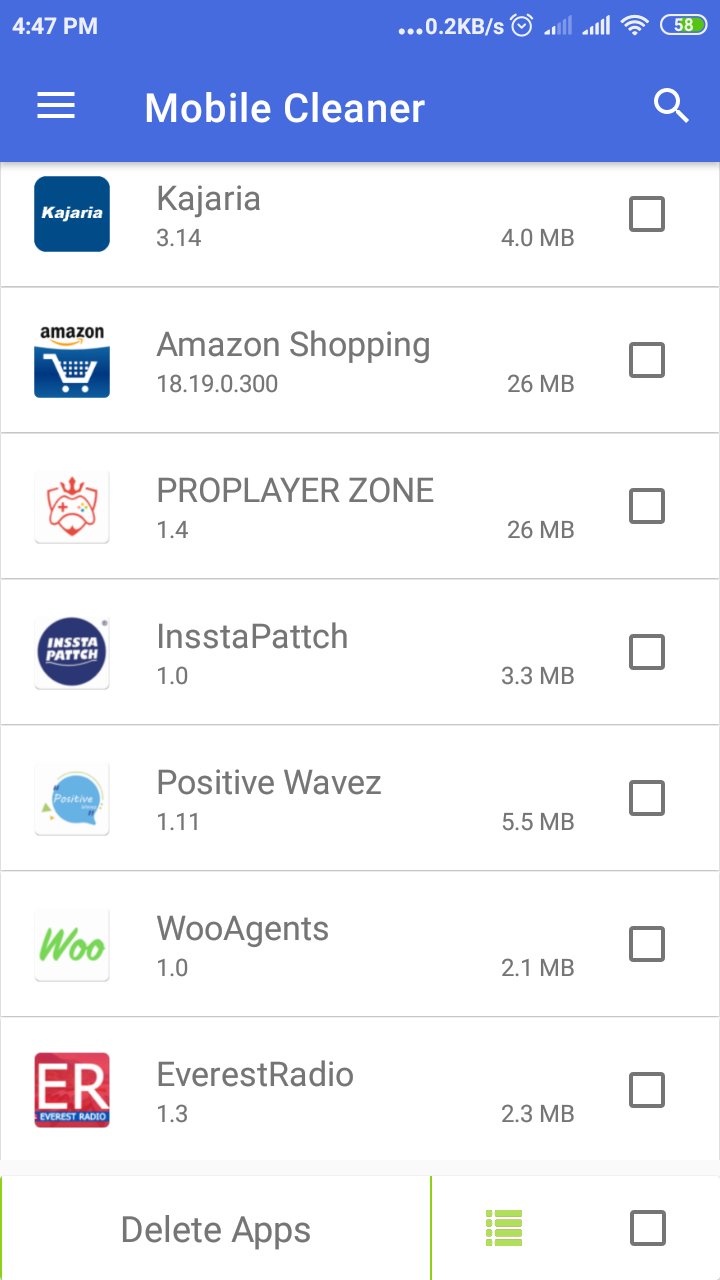Tap the PROPLAYER ZONE app icon
Viewport: 720px width, 1280px height.
coord(71,506)
